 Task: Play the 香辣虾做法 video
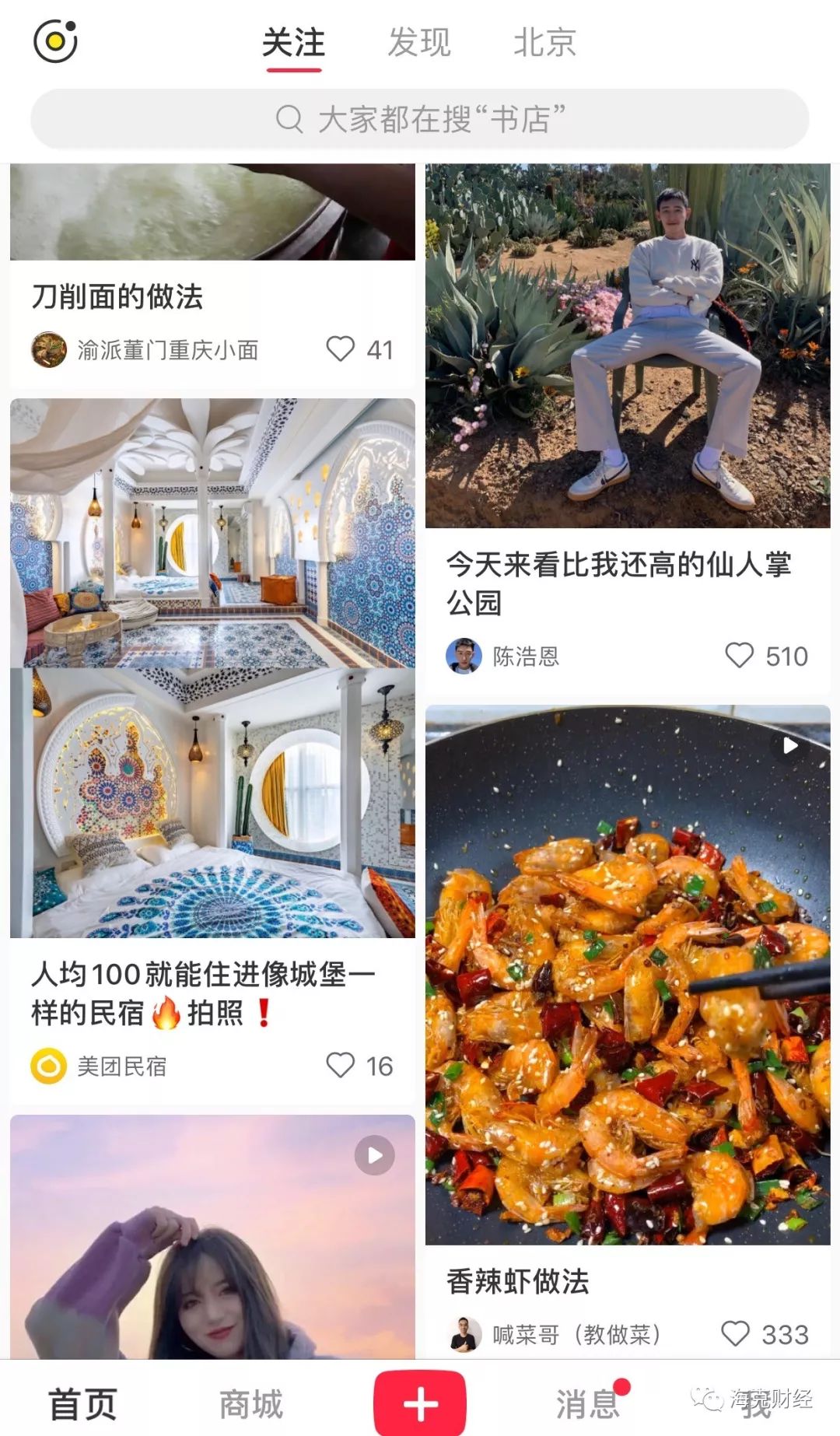627,974
